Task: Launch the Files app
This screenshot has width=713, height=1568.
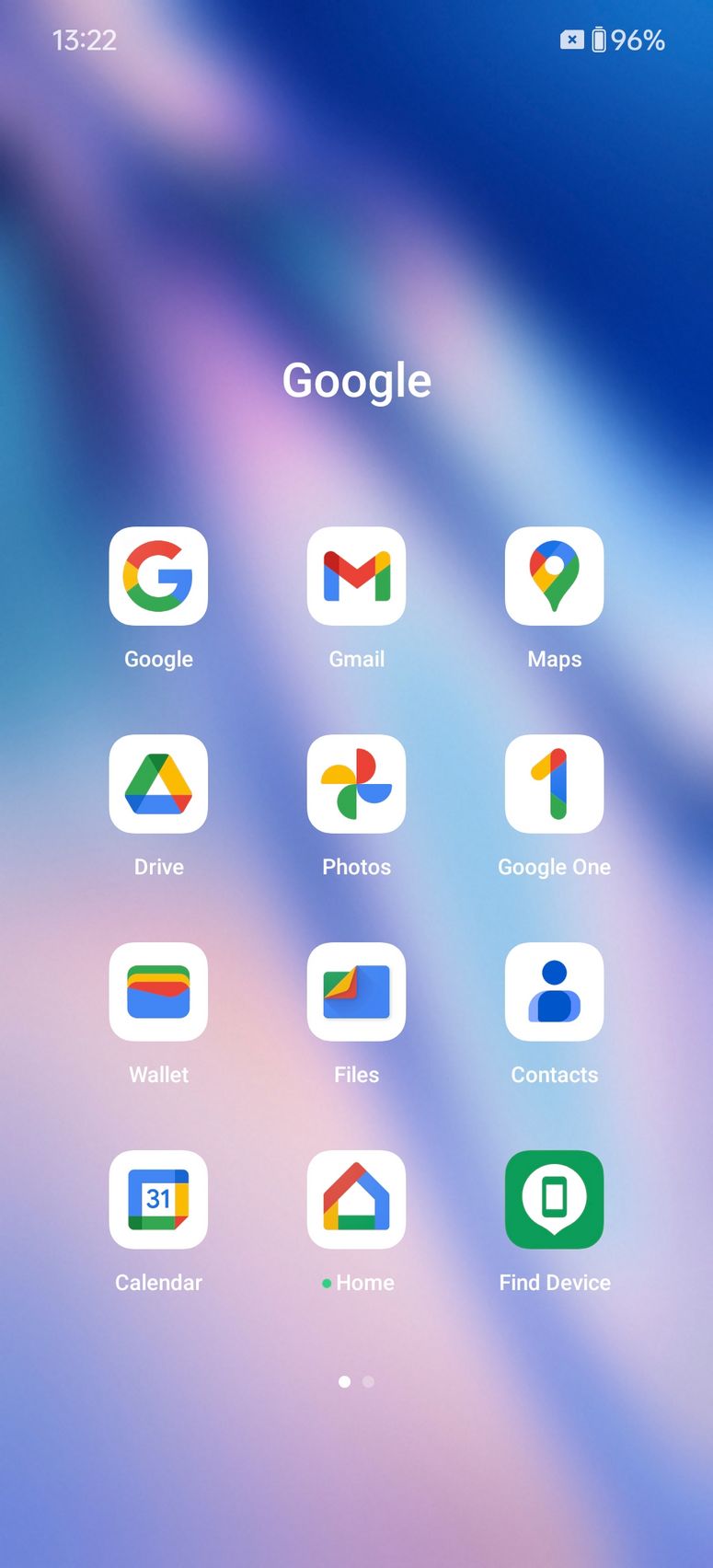Action: point(356,992)
